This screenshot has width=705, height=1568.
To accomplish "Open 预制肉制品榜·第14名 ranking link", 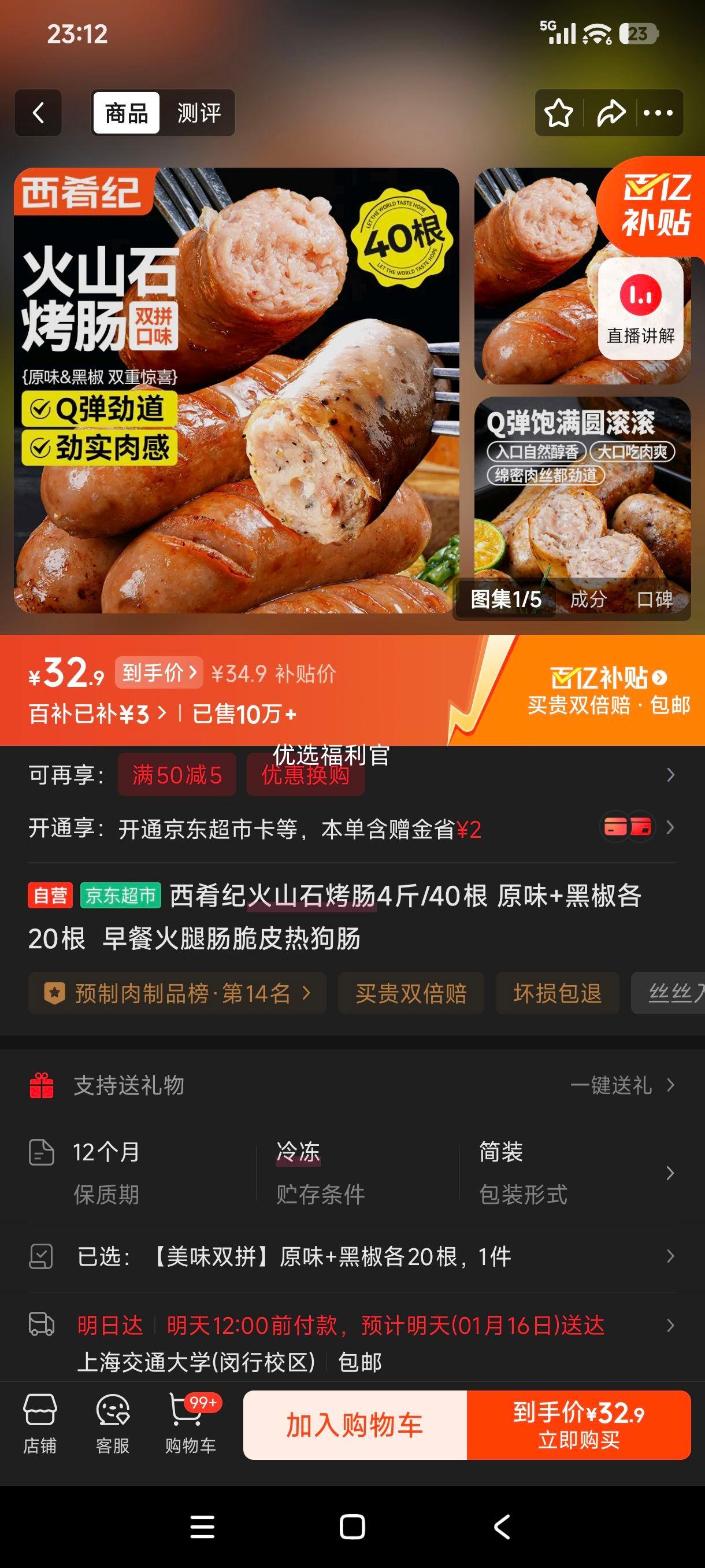I will [x=178, y=993].
